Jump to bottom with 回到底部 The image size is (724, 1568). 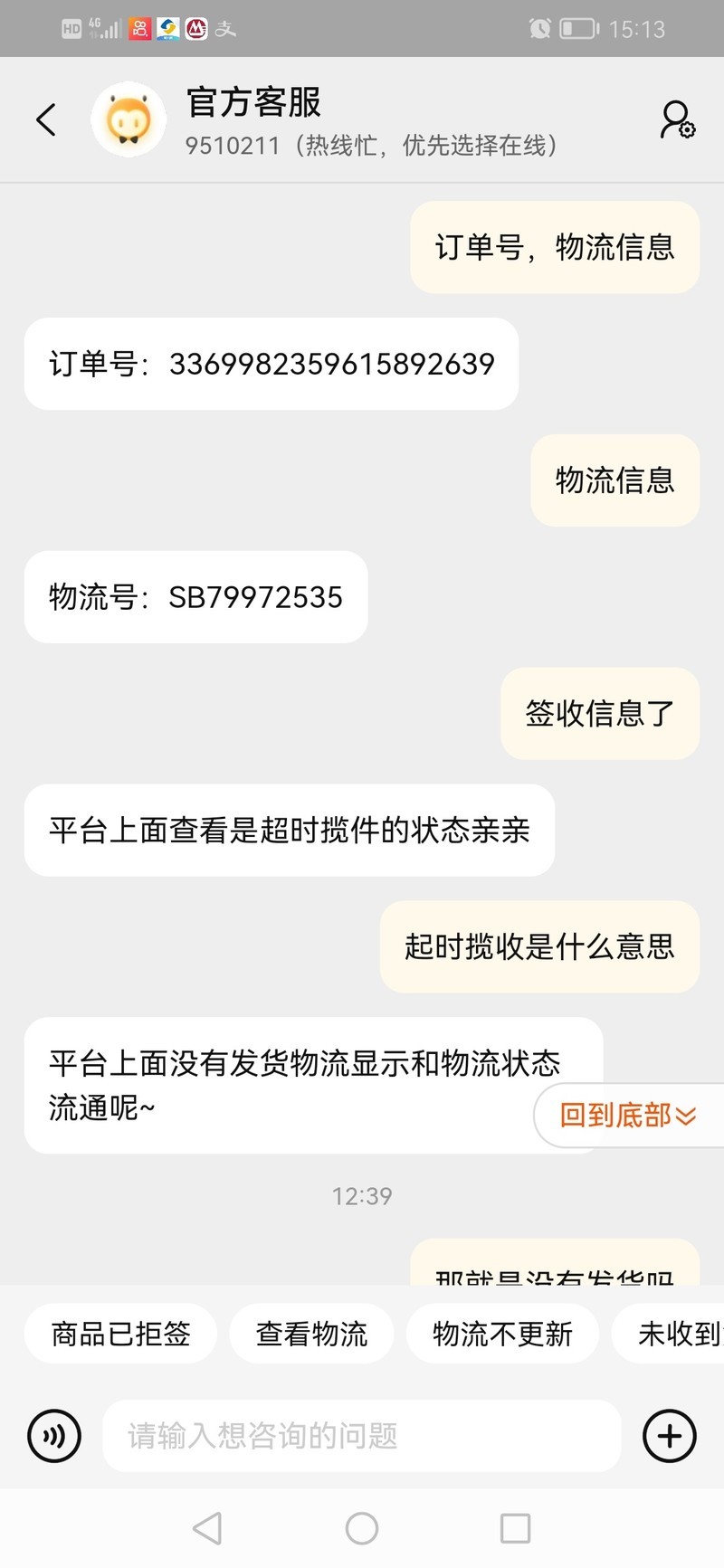pos(628,1115)
